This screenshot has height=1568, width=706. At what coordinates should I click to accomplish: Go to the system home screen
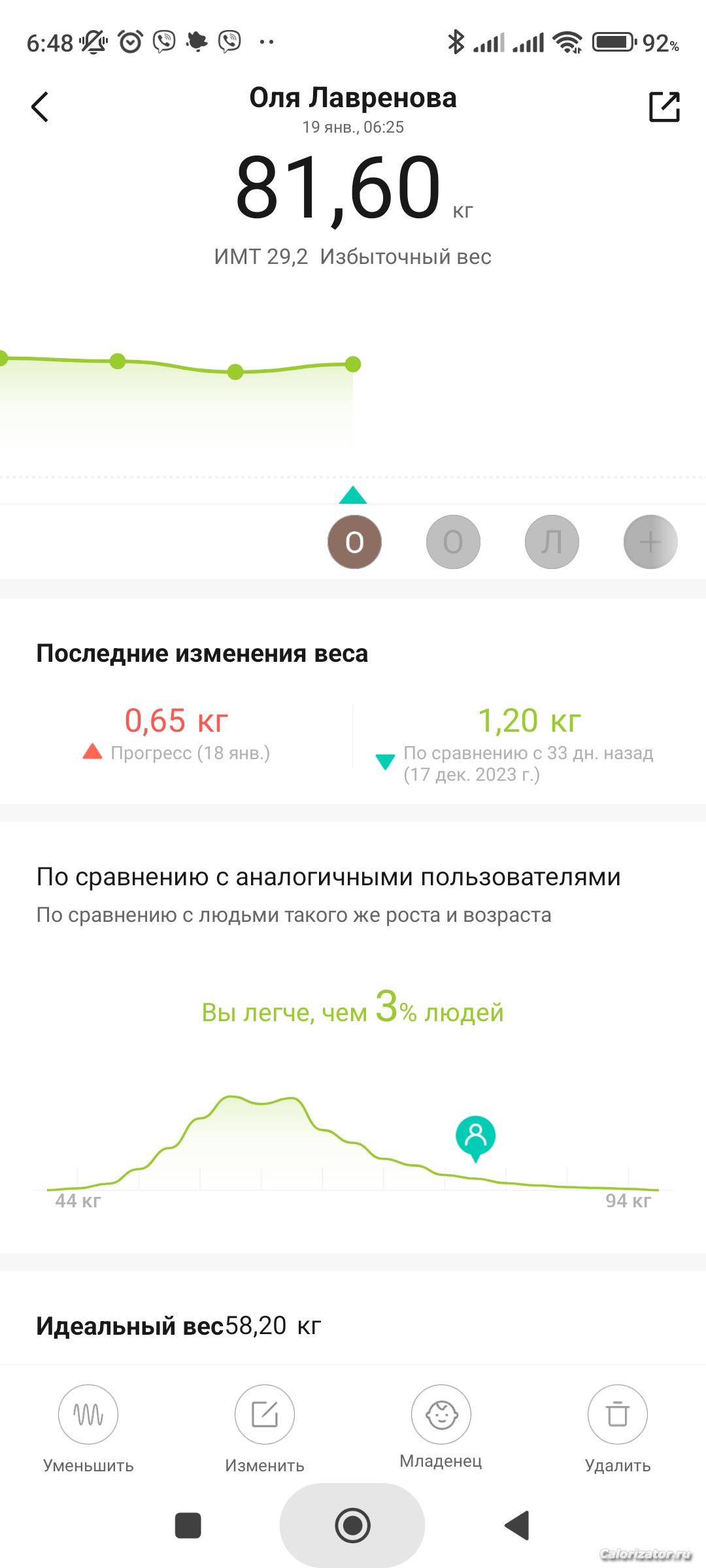tap(352, 1526)
